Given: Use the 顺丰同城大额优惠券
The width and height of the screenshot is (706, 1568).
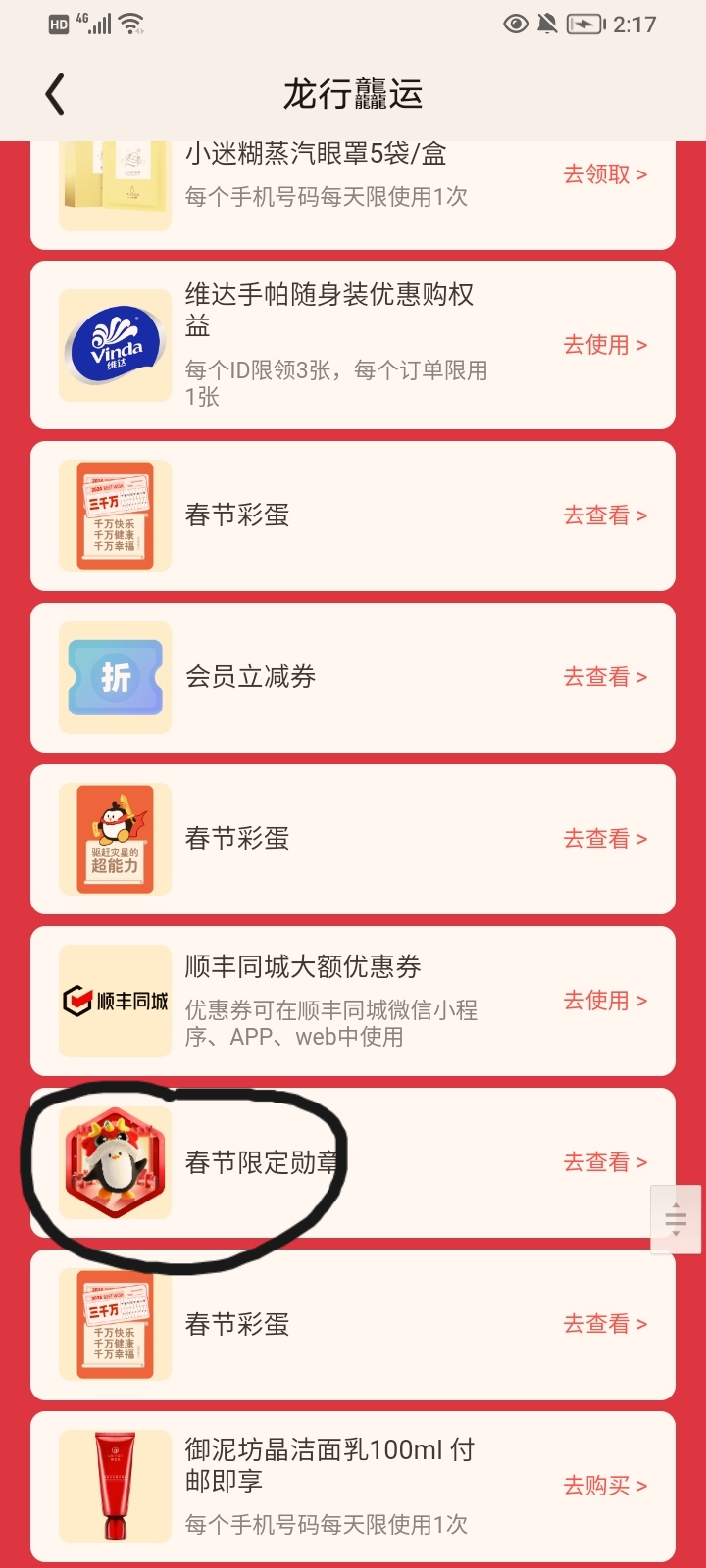Looking at the screenshot, I should pos(605,1001).
